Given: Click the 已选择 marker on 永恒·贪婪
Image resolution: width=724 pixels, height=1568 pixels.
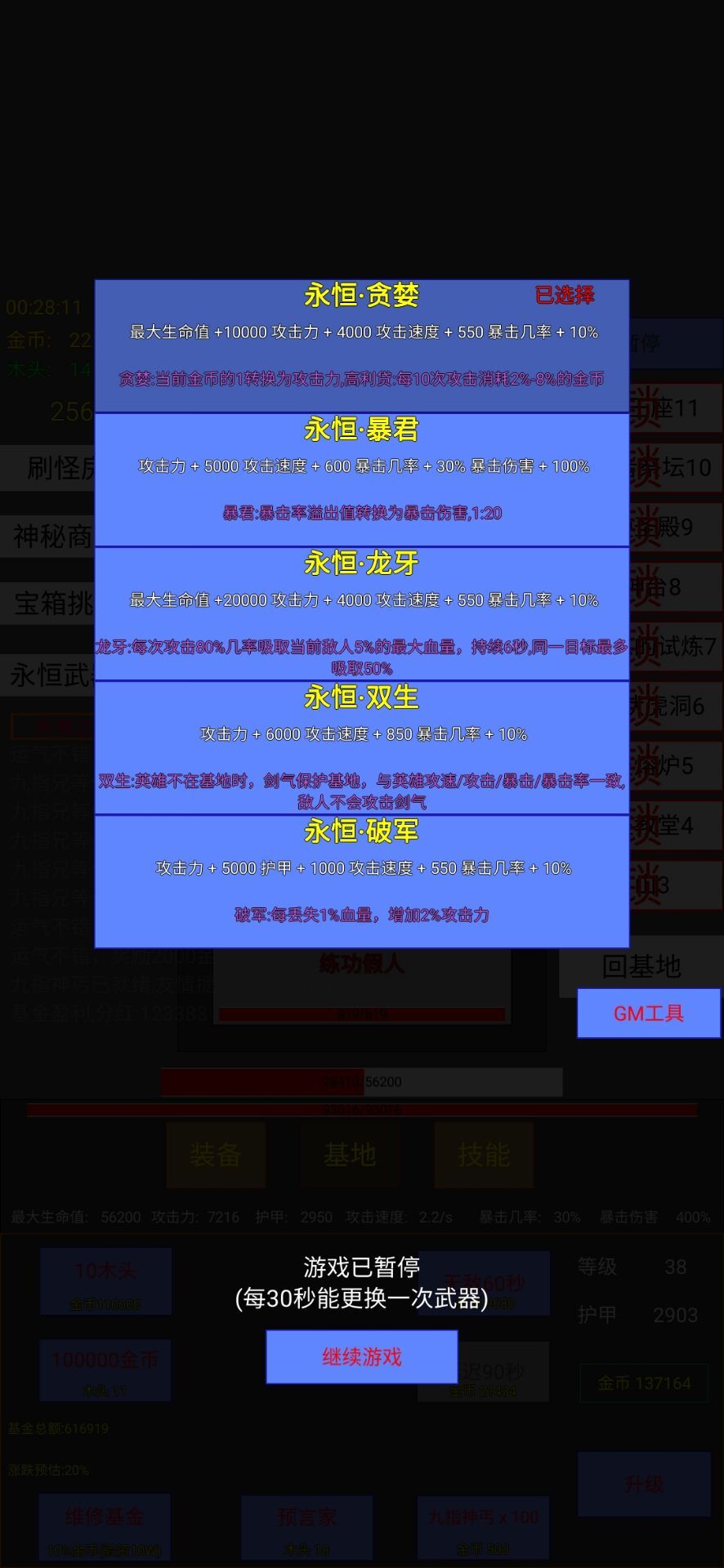Looking at the screenshot, I should point(567,297).
